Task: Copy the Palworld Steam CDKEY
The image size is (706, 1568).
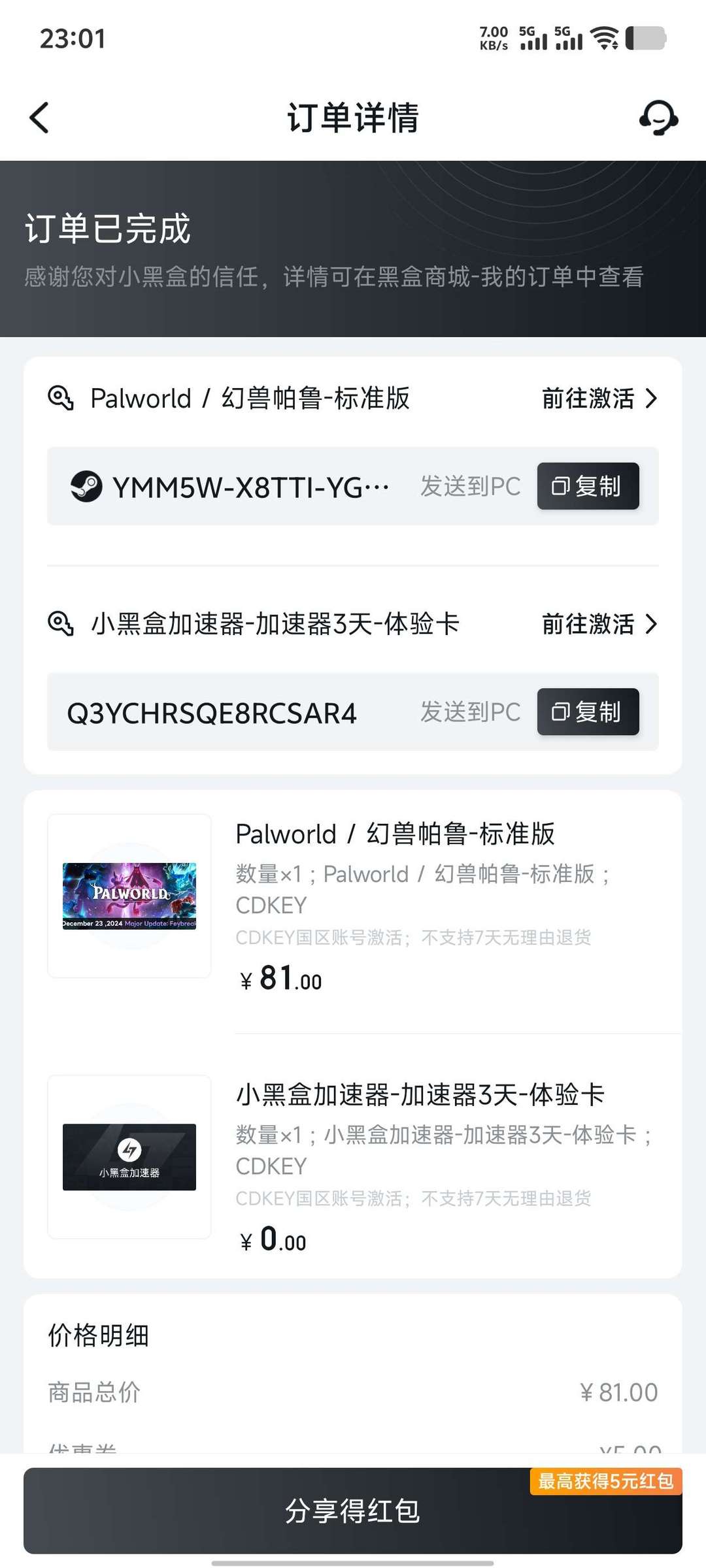Action: pos(588,486)
